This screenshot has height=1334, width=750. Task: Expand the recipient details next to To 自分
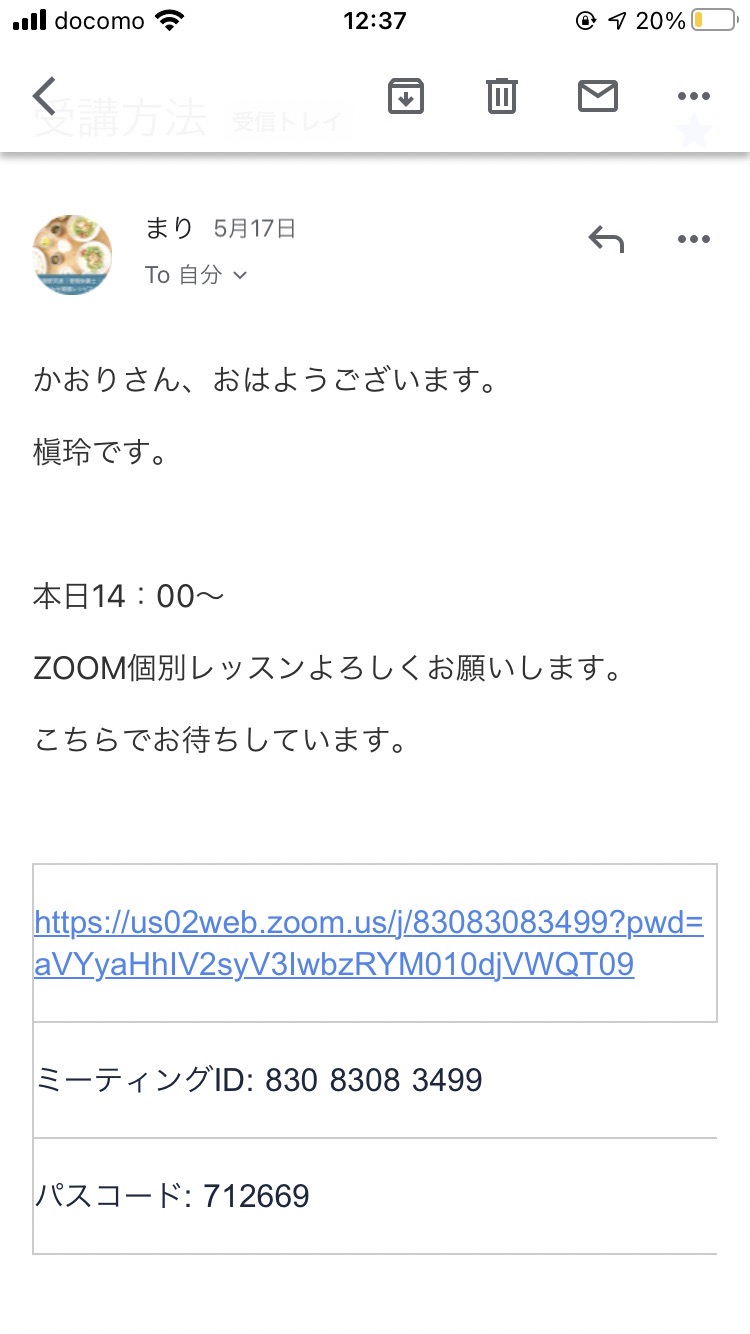(x=239, y=276)
